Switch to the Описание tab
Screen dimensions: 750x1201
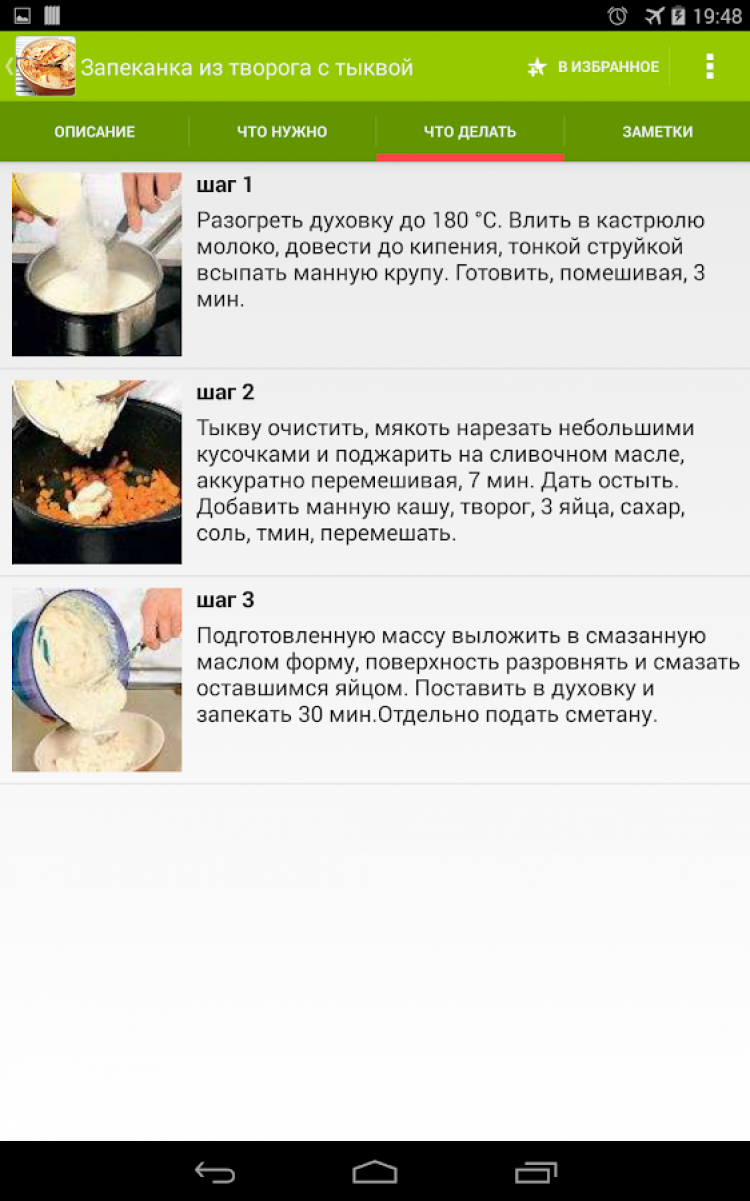pos(94,132)
